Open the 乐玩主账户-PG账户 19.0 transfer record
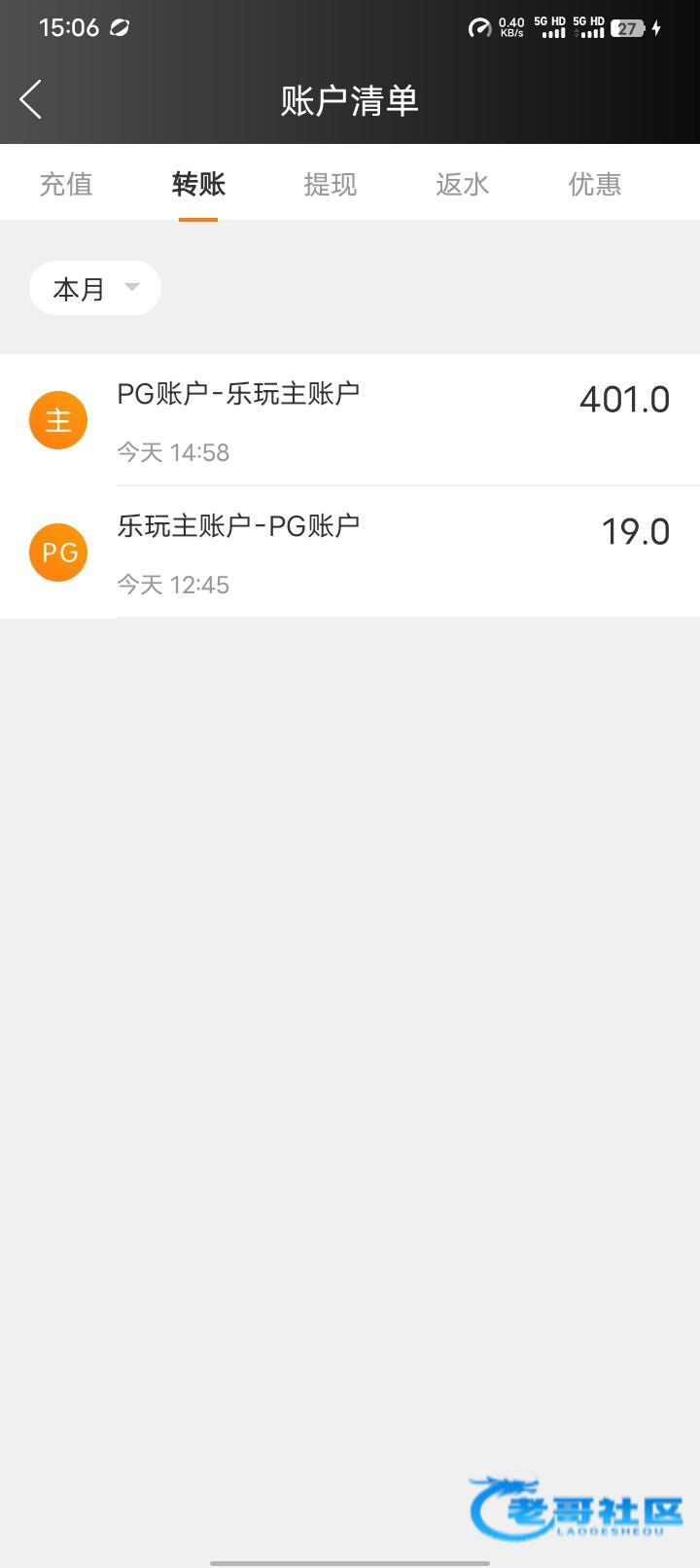The image size is (700, 1568). (350, 552)
